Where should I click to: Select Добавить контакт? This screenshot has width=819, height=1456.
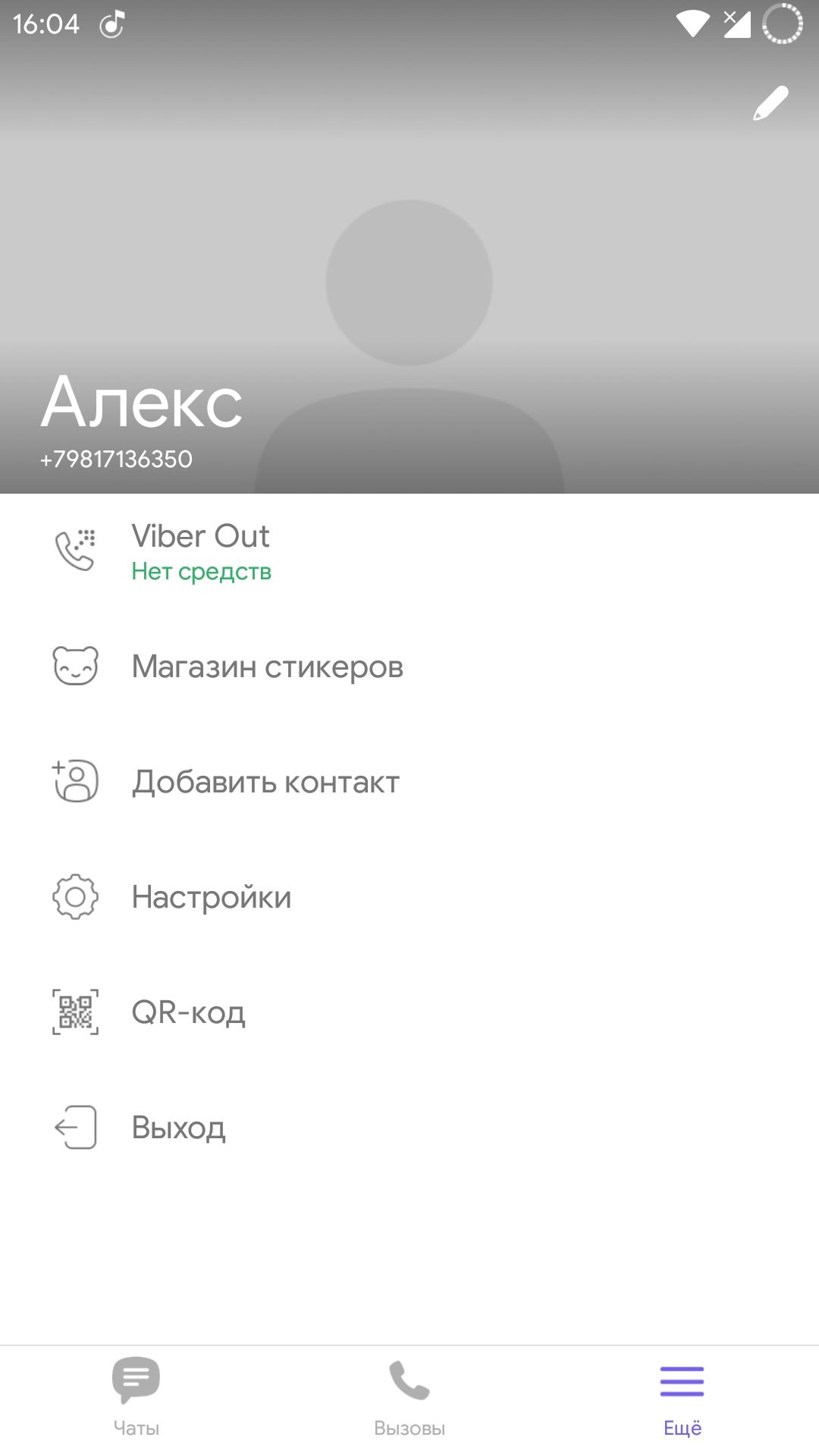point(265,782)
